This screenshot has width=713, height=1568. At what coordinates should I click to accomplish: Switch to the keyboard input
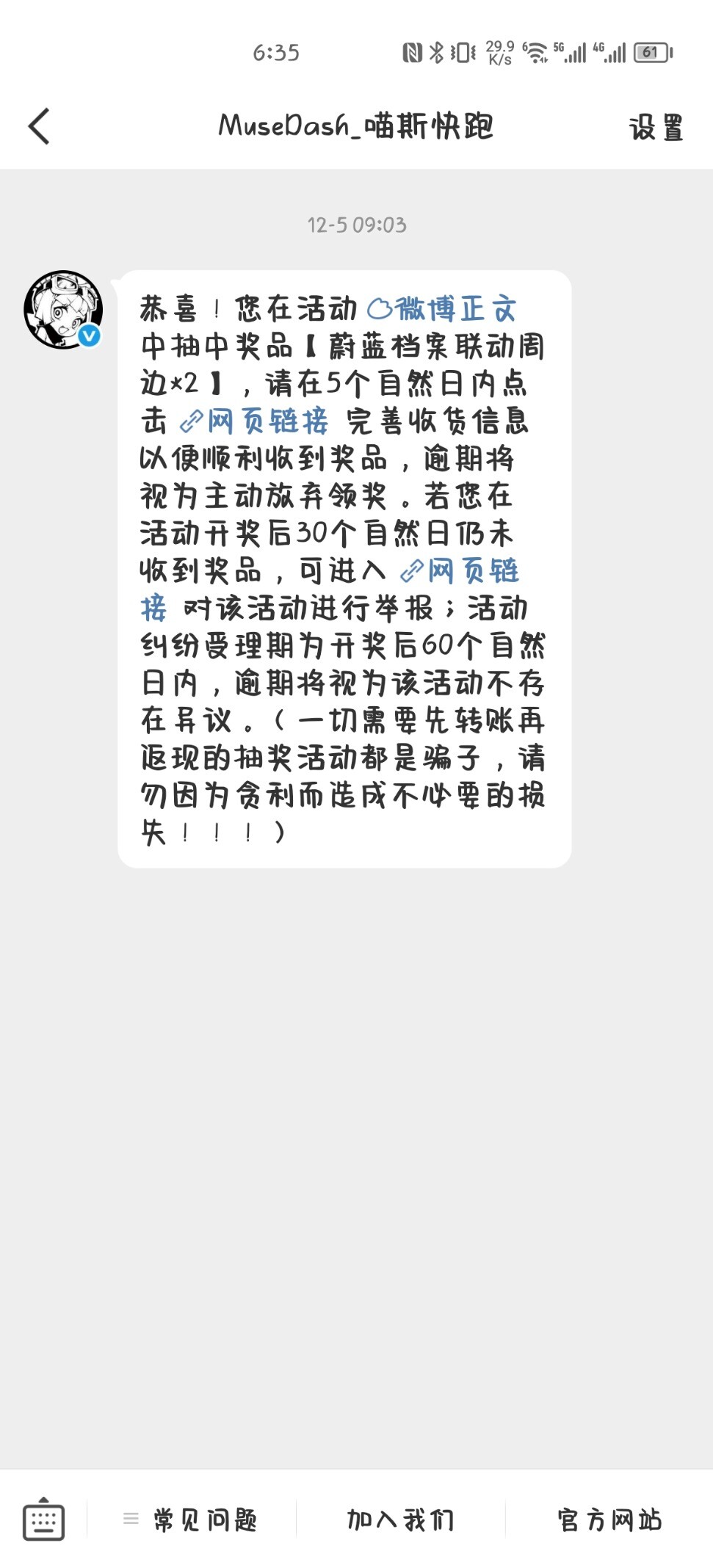click(43, 1519)
